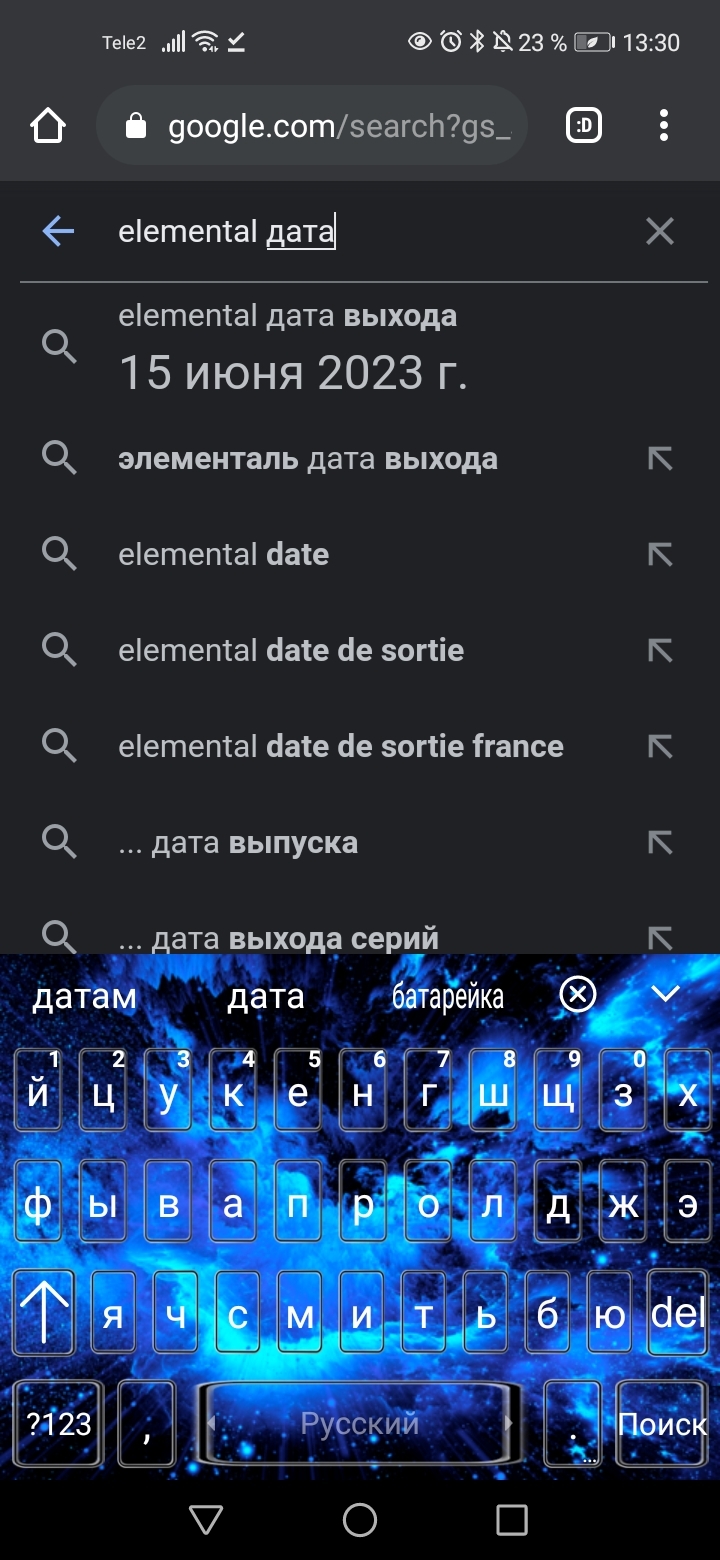Image resolution: width=720 pixels, height=1560 pixels.
Task: Open Chrome home page button
Action: pyautogui.click(x=47, y=126)
